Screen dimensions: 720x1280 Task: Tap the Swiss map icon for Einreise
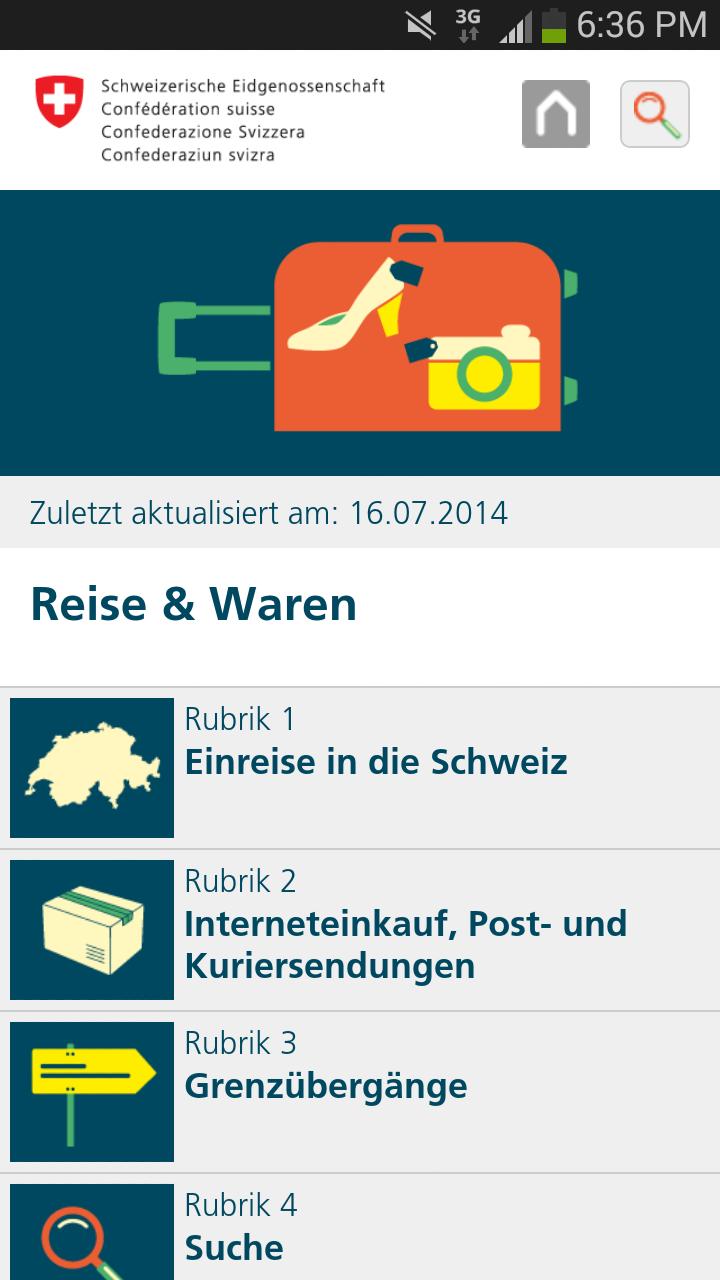[90, 766]
